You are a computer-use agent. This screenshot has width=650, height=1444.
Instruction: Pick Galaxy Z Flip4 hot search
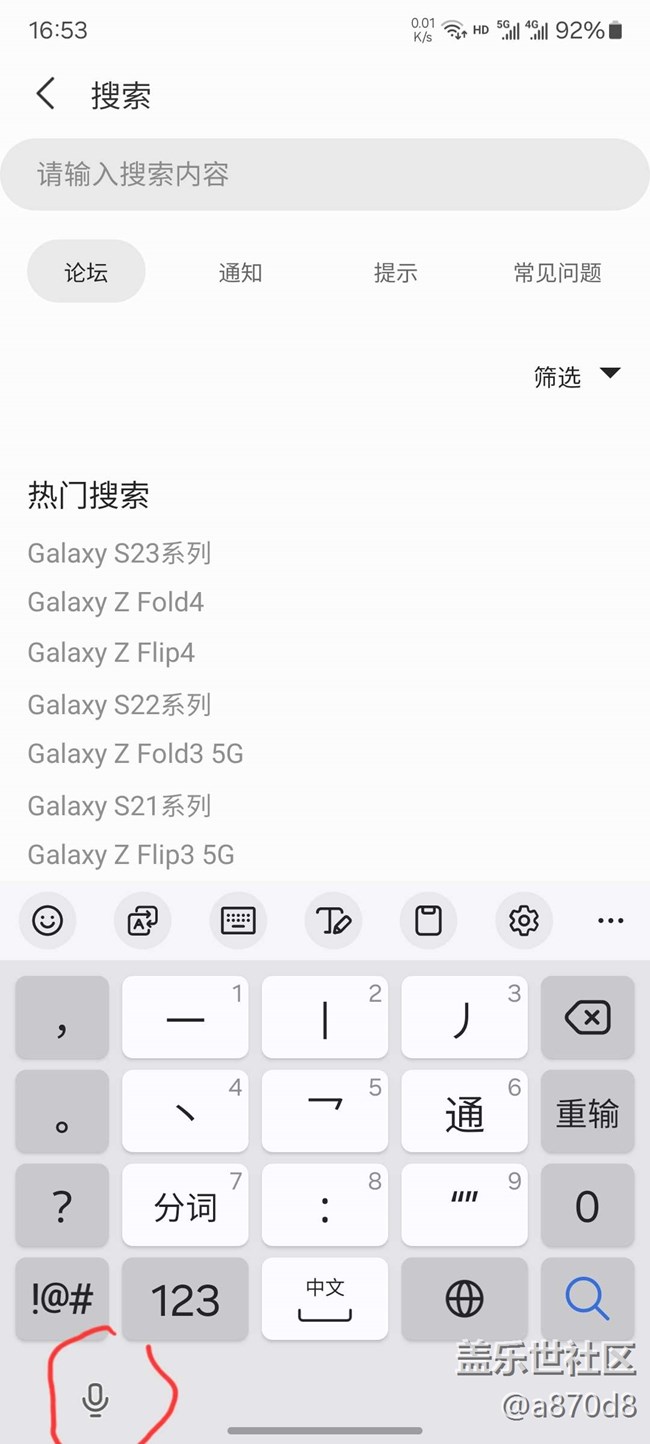point(111,653)
